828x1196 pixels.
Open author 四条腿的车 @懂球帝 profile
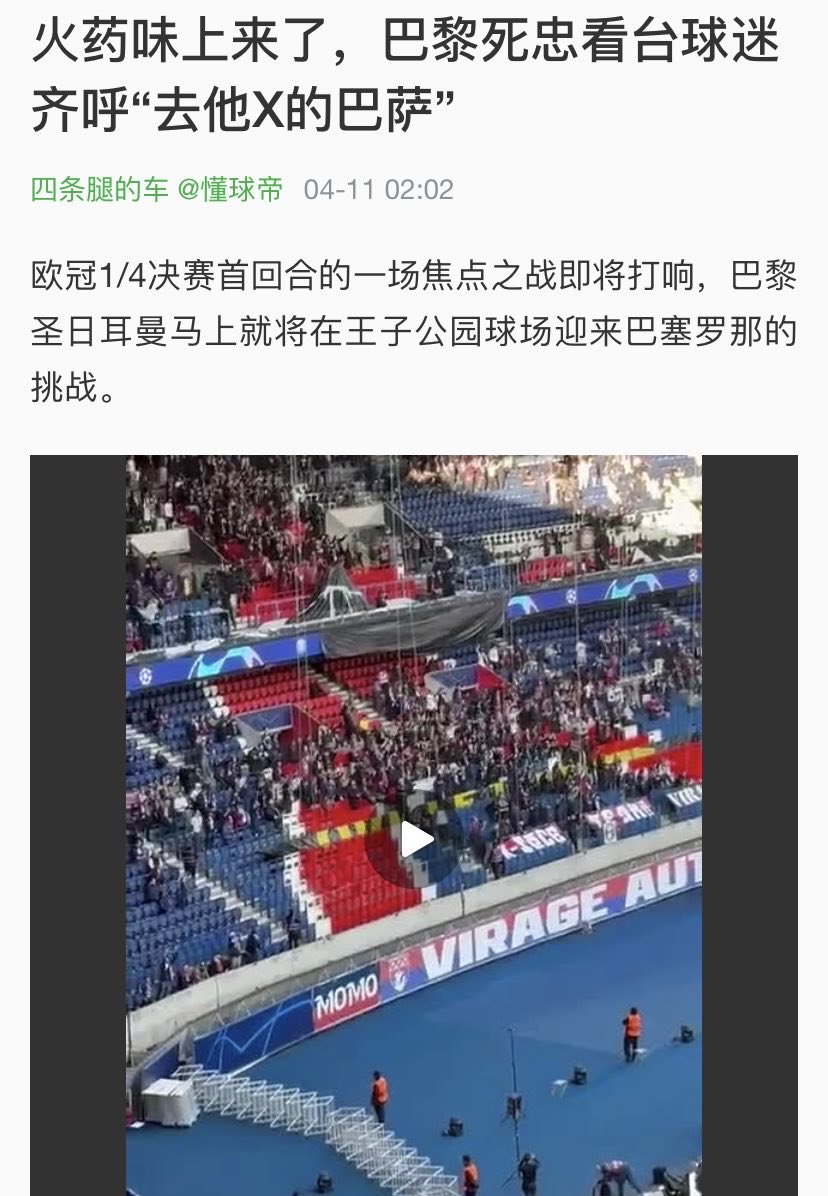(157, 189)
